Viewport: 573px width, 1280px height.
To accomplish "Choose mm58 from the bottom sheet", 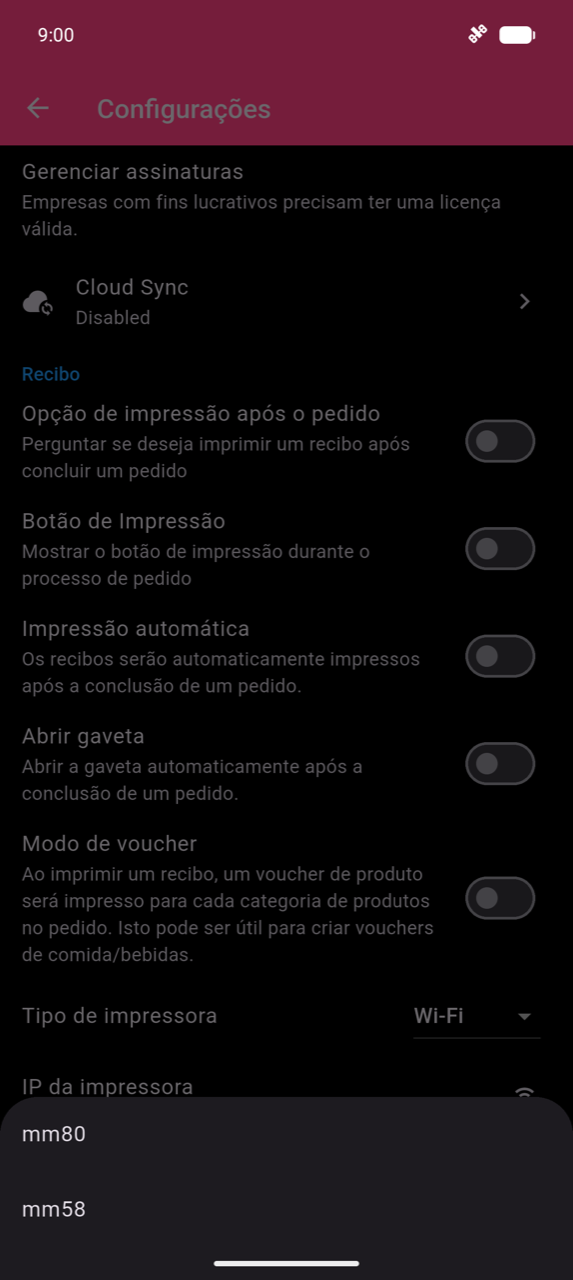I will point(286,1209).
